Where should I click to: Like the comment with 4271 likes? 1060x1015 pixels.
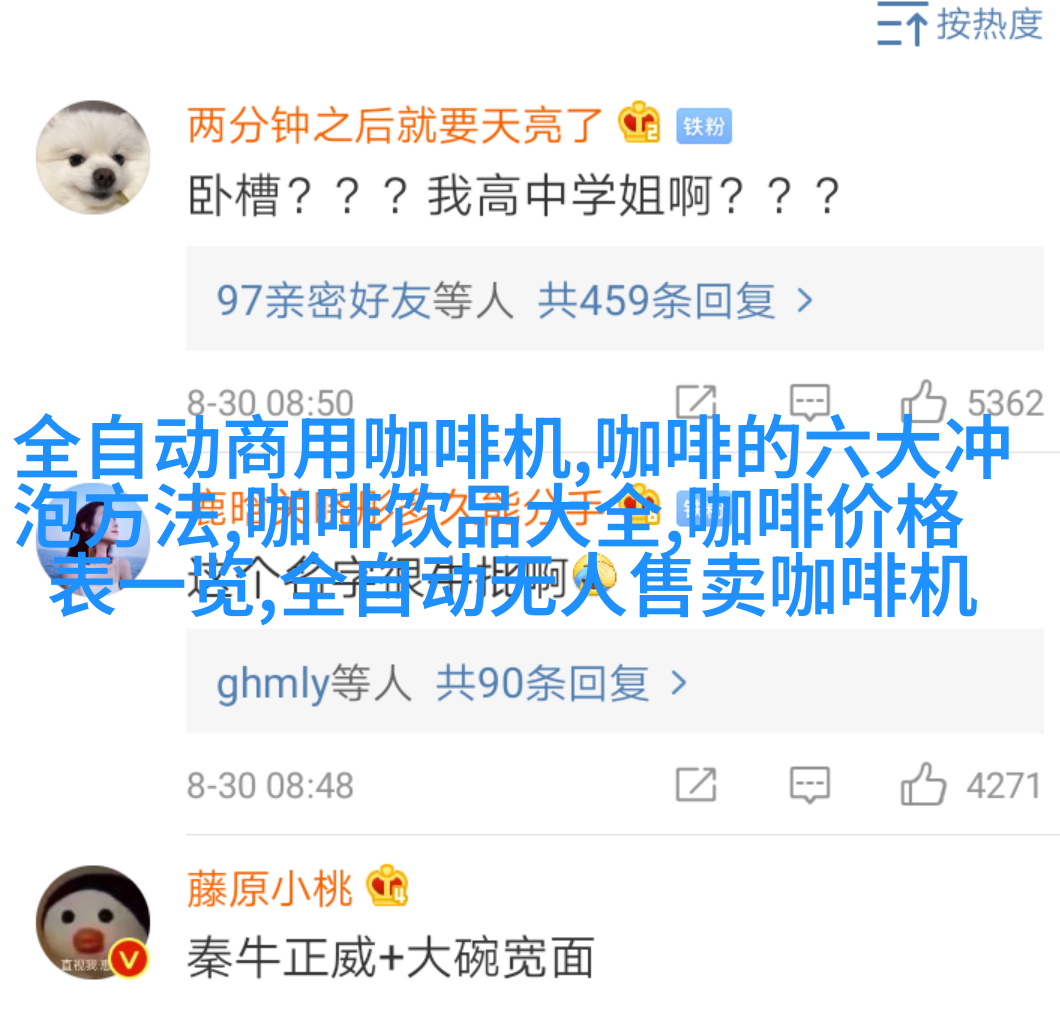(x=924, y=785)
